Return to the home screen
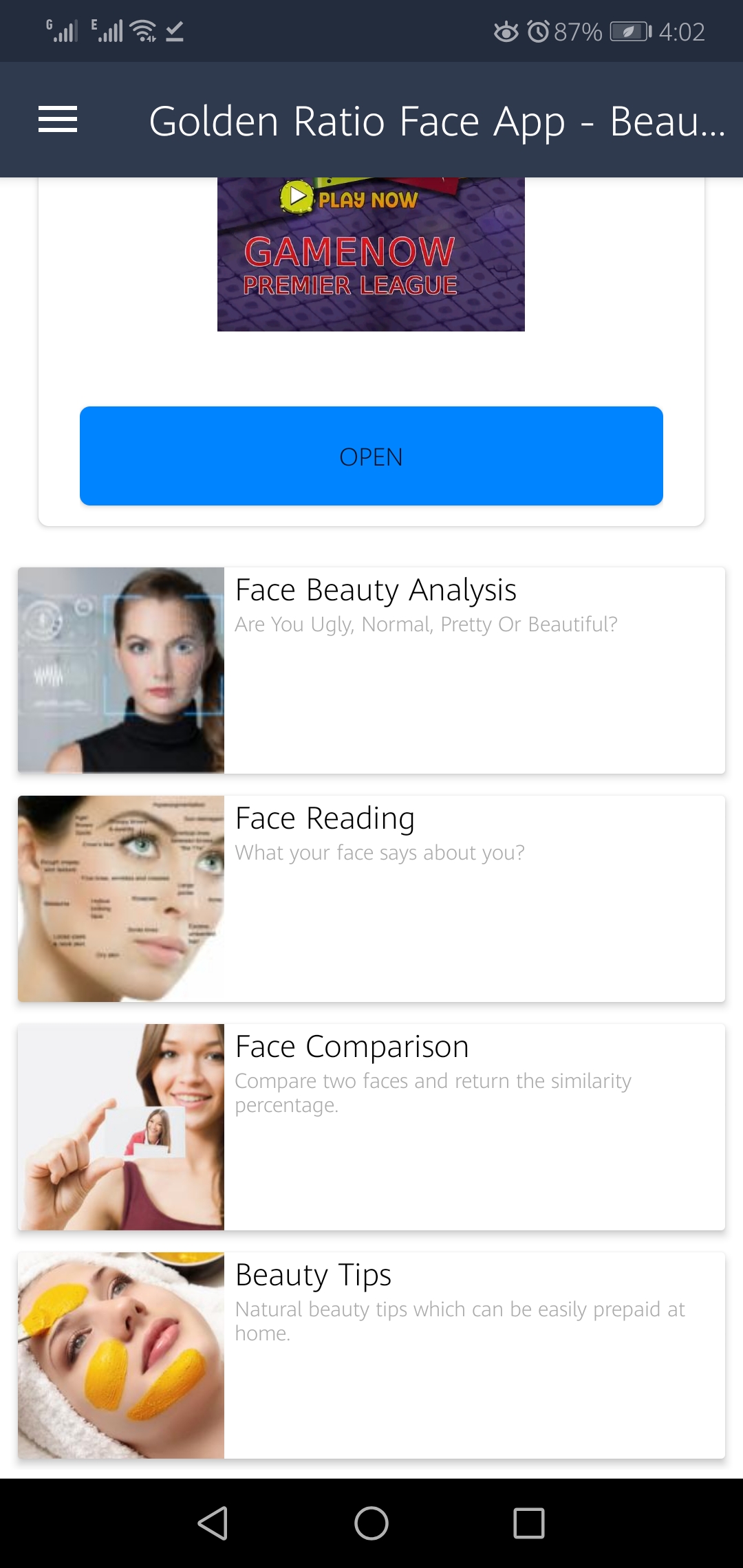743x1568 pixels. click(x=371, y=1523)
